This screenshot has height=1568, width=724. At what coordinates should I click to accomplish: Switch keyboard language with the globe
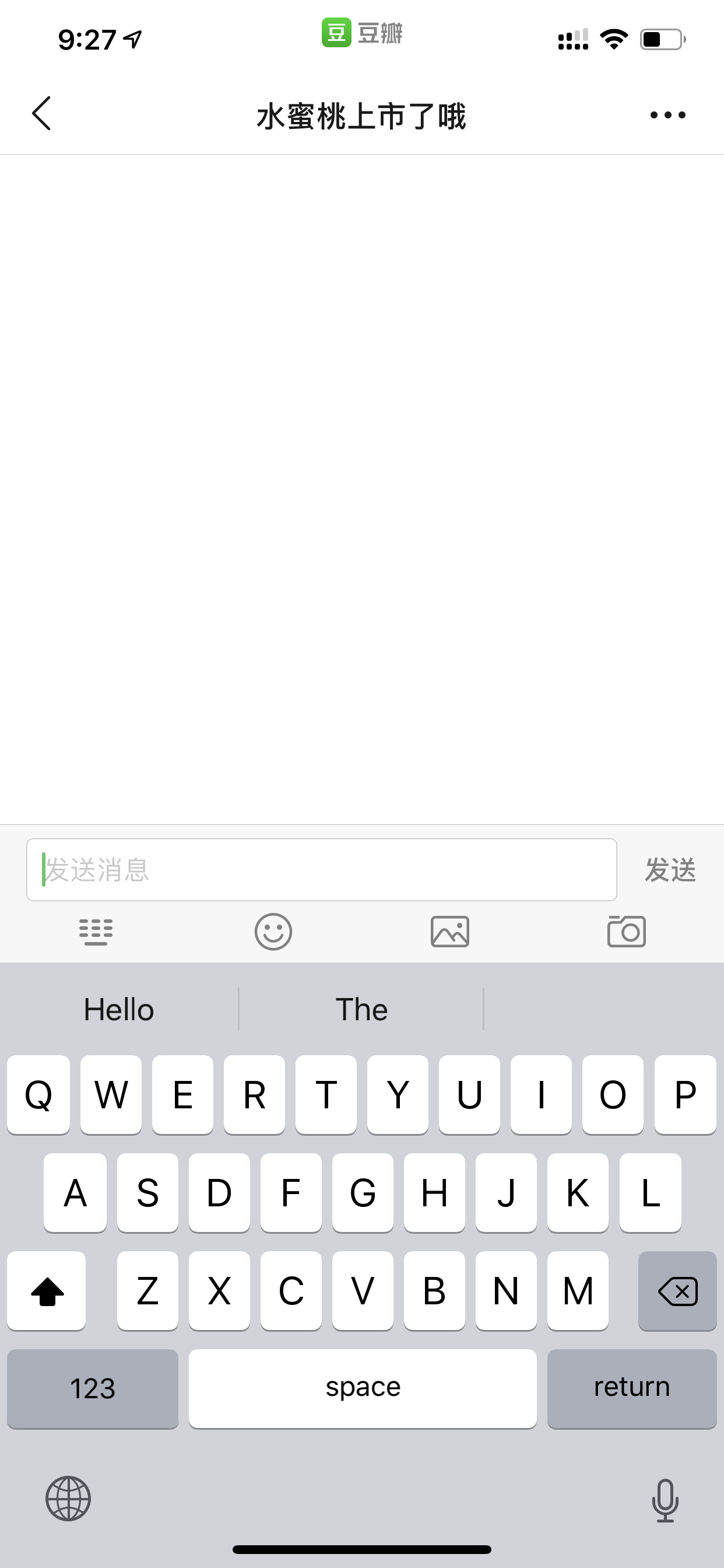[68, 1499]
